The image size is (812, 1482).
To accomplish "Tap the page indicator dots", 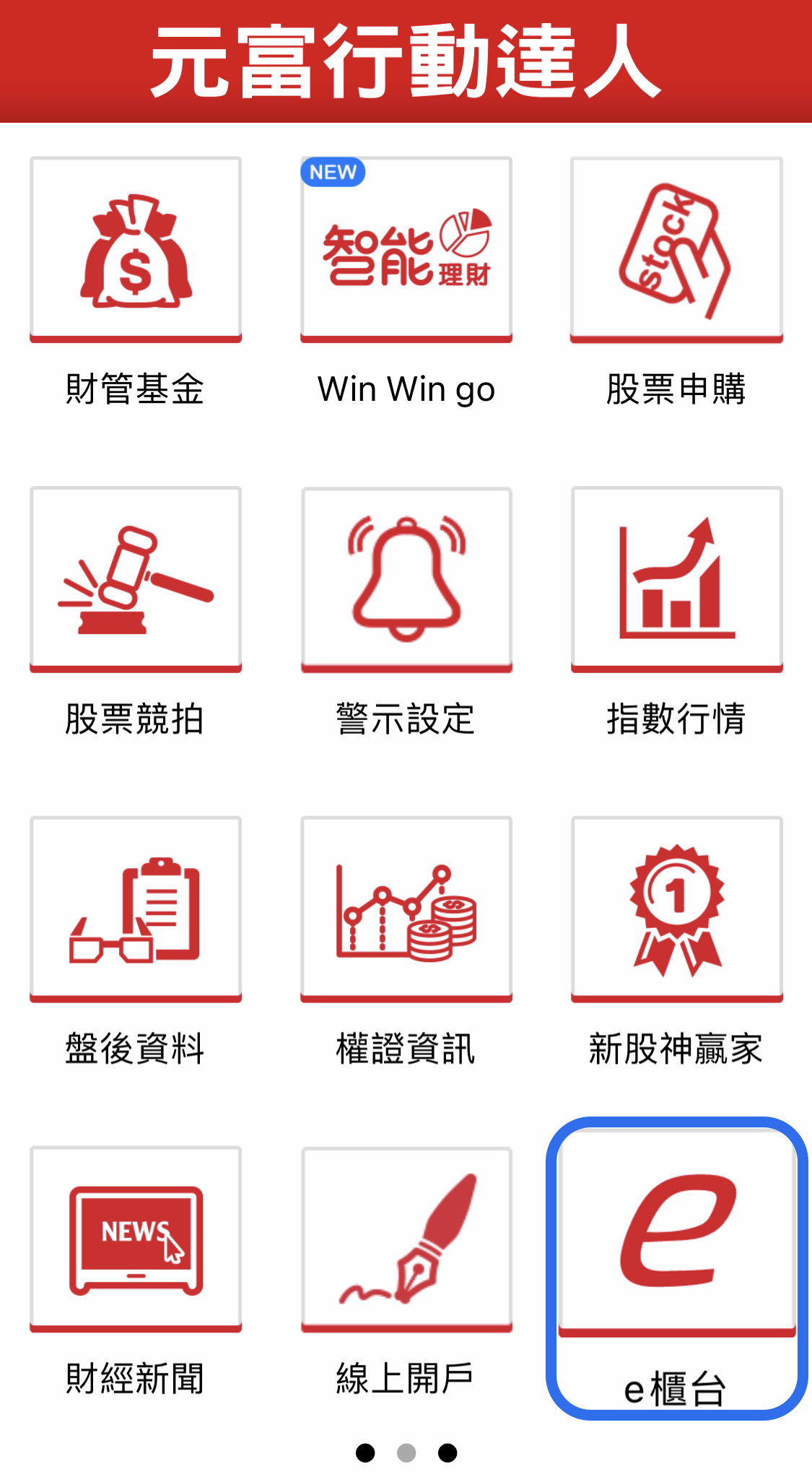I will (x=406, y=1452).
